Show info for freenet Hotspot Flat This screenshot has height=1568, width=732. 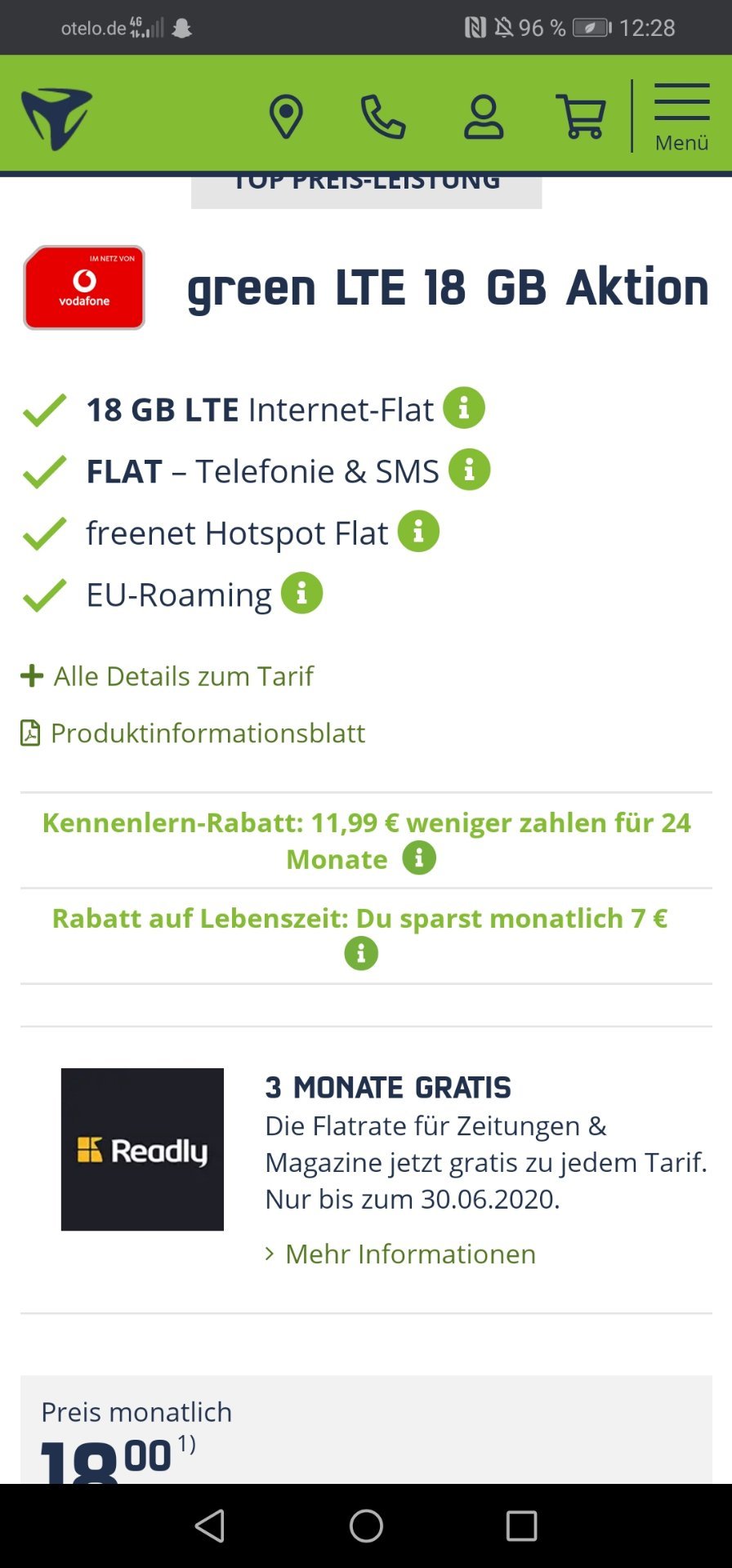tap(418, 532)
